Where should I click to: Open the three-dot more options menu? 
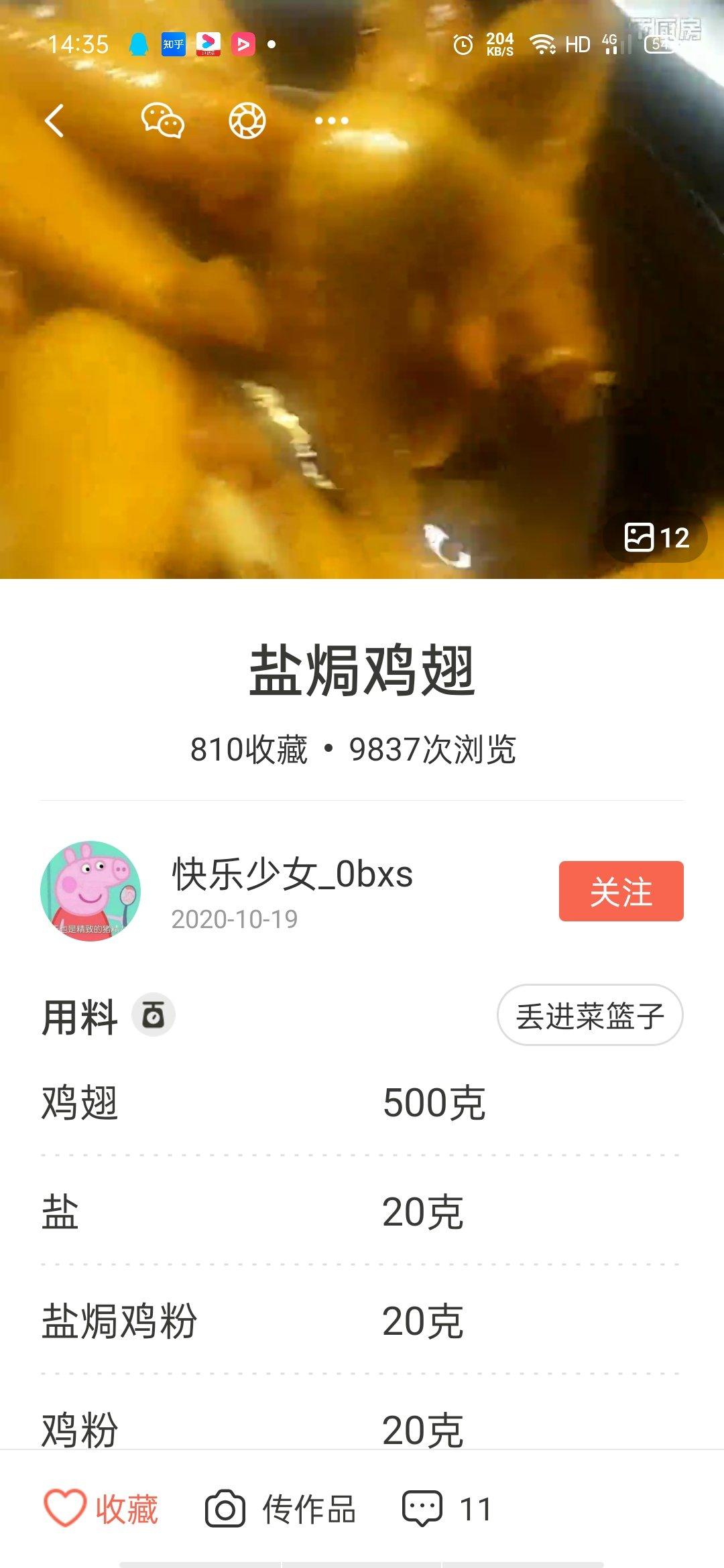point(332,121)
